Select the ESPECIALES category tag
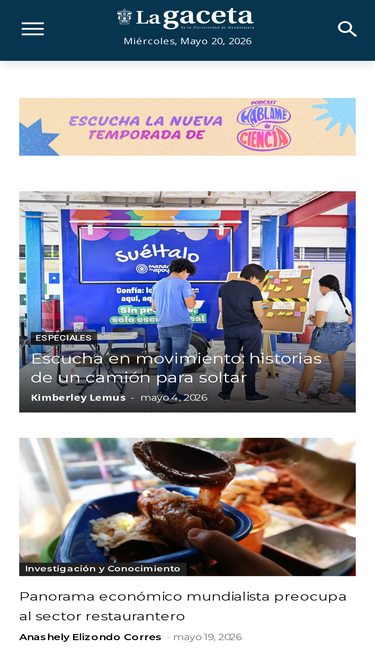This screenshot has height=667, width=375. point(63,338)
